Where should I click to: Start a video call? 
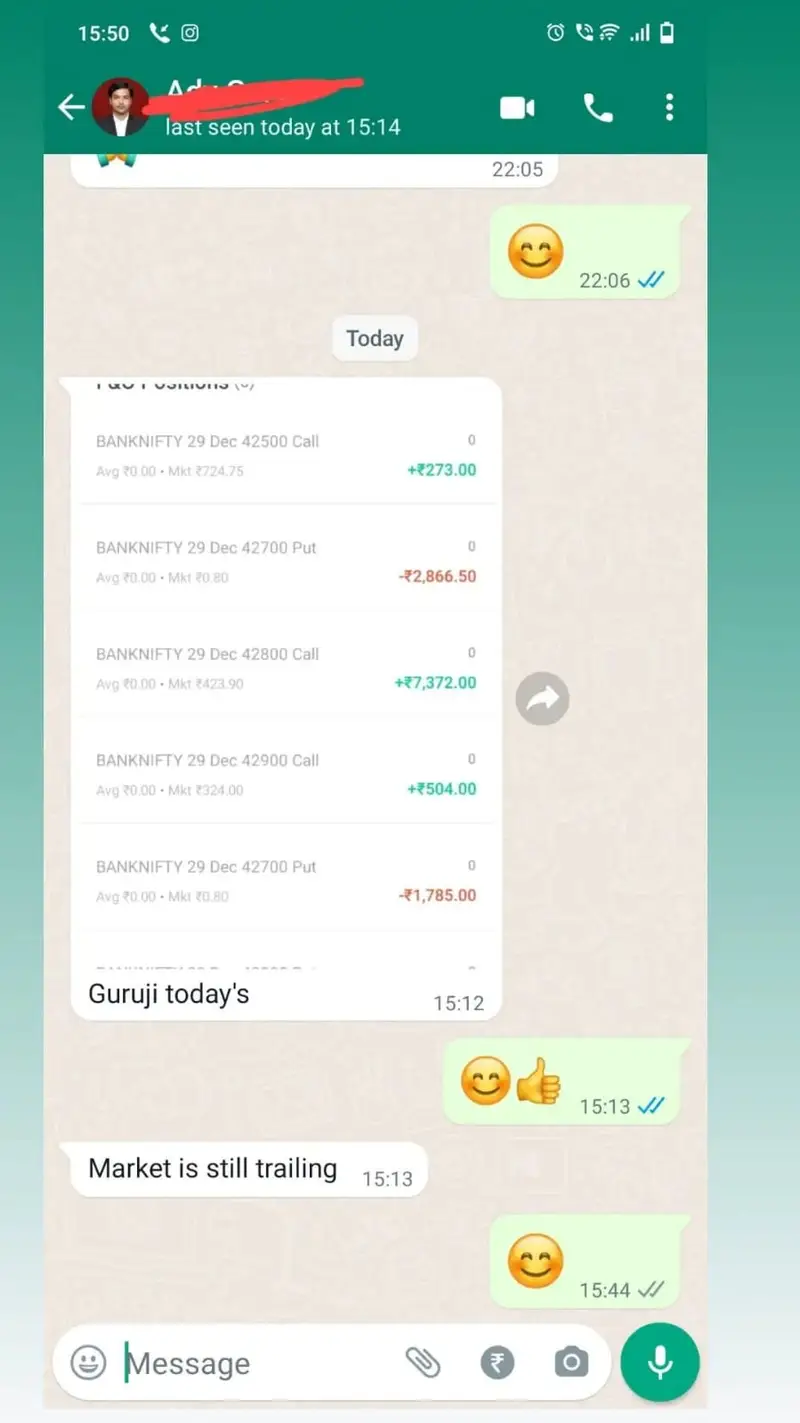(x=517, y=108)
